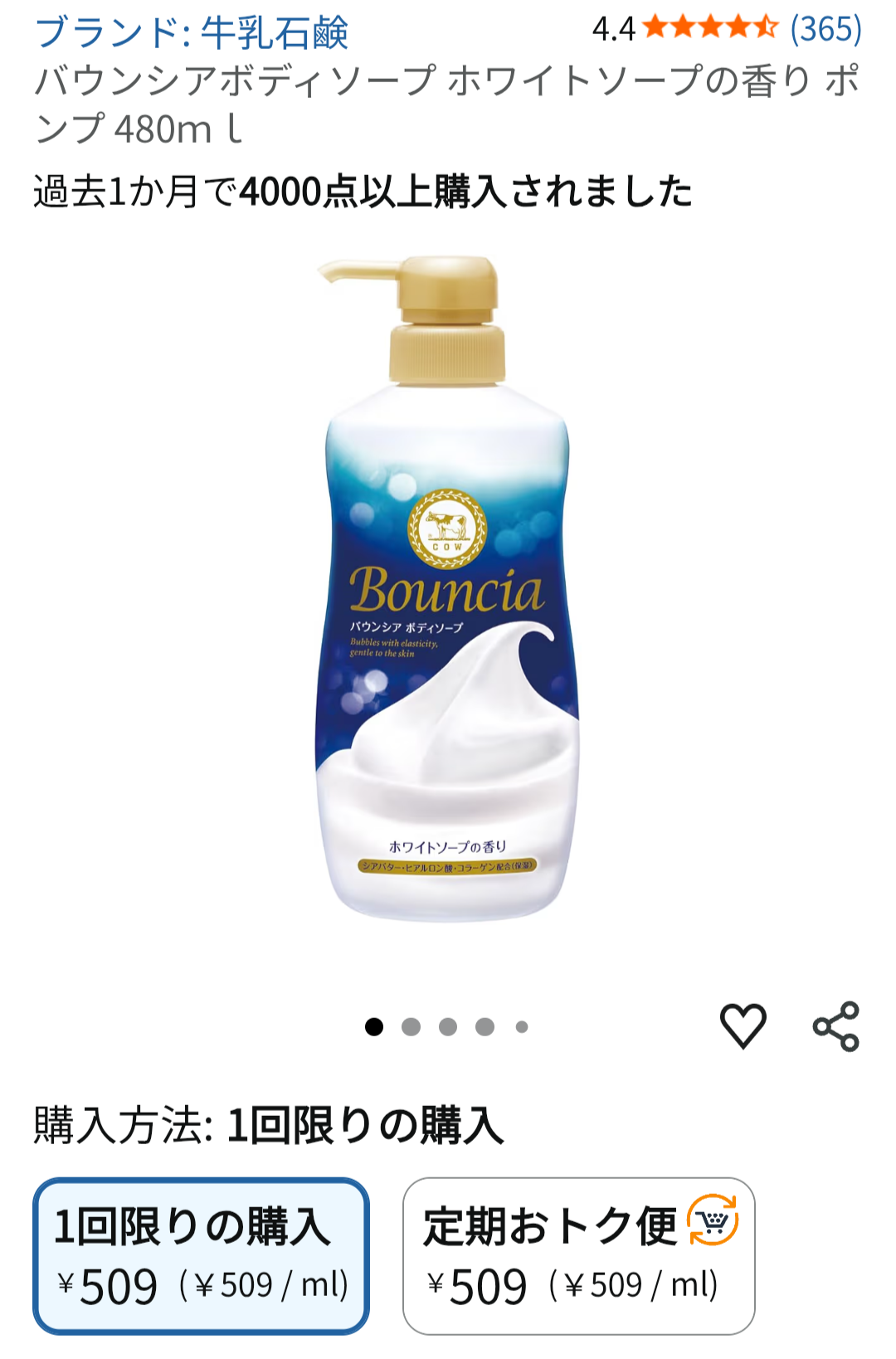Open the 365 customer reviews
Image resolution: width=896 pixels, height=1359 pixels.
825,29
